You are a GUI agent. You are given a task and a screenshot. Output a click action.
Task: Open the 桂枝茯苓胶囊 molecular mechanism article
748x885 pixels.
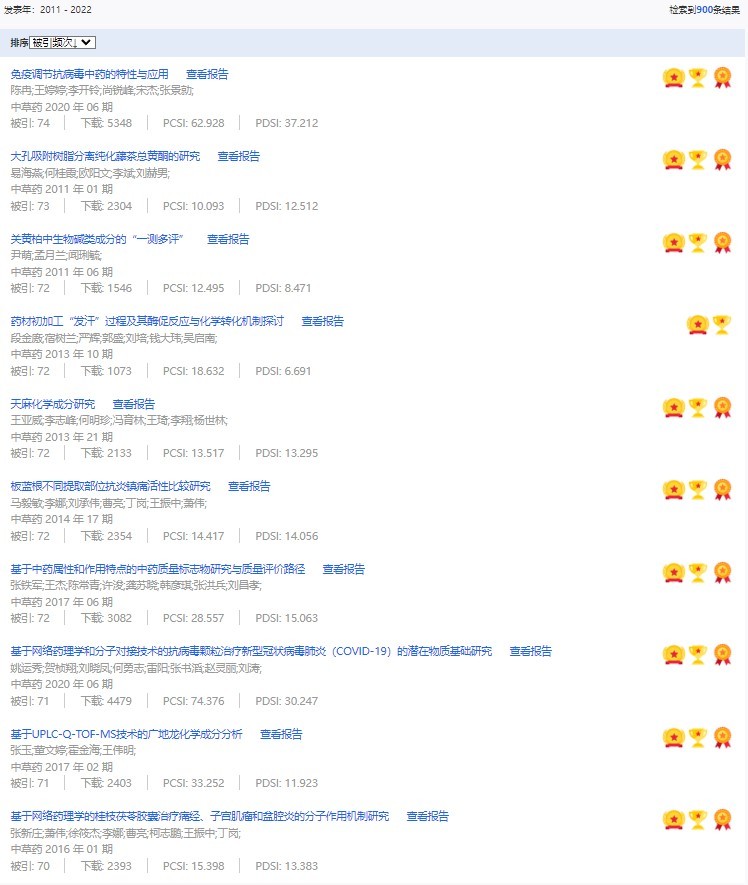(199, 816)
